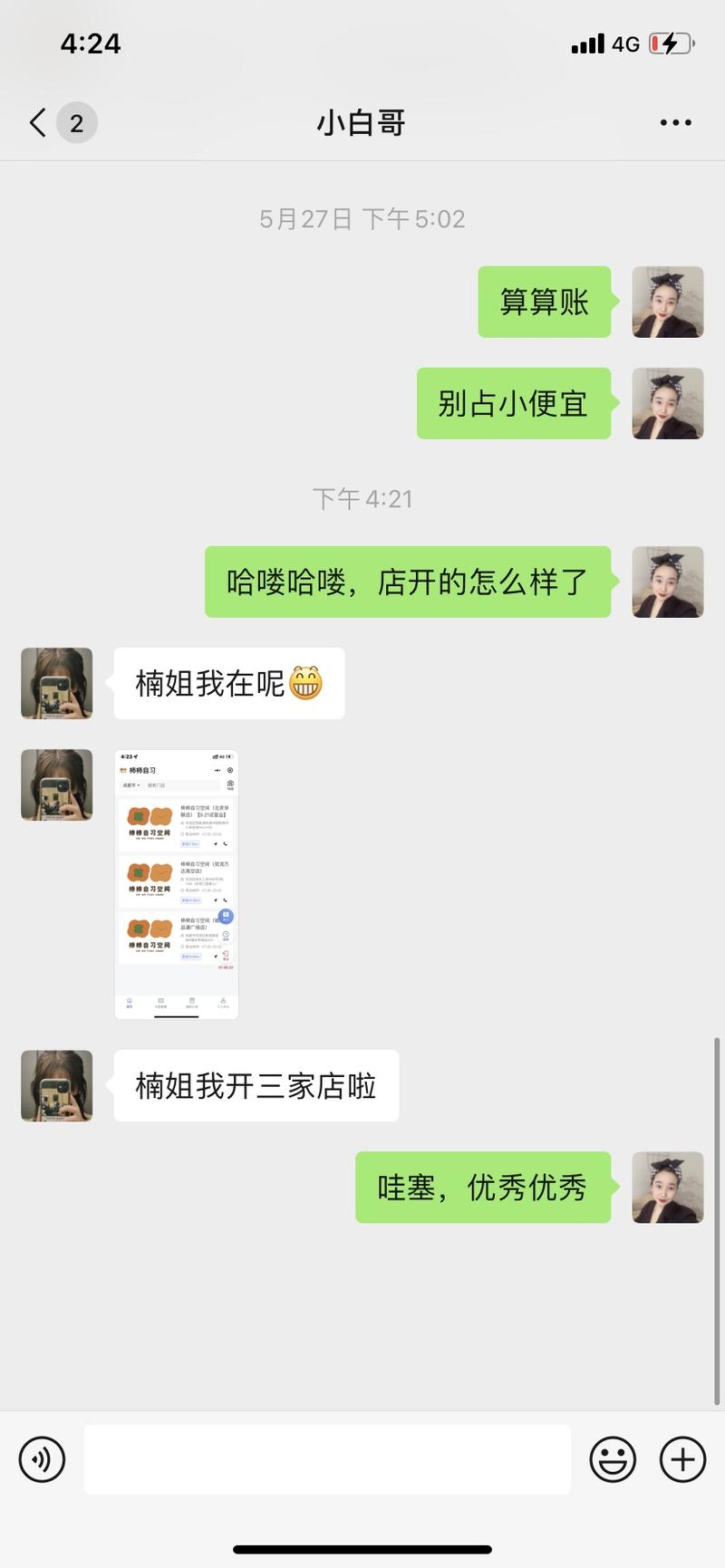
Task: Tap the '楠姐我开三家店啦' message bubble
Action: [256, 1086]
